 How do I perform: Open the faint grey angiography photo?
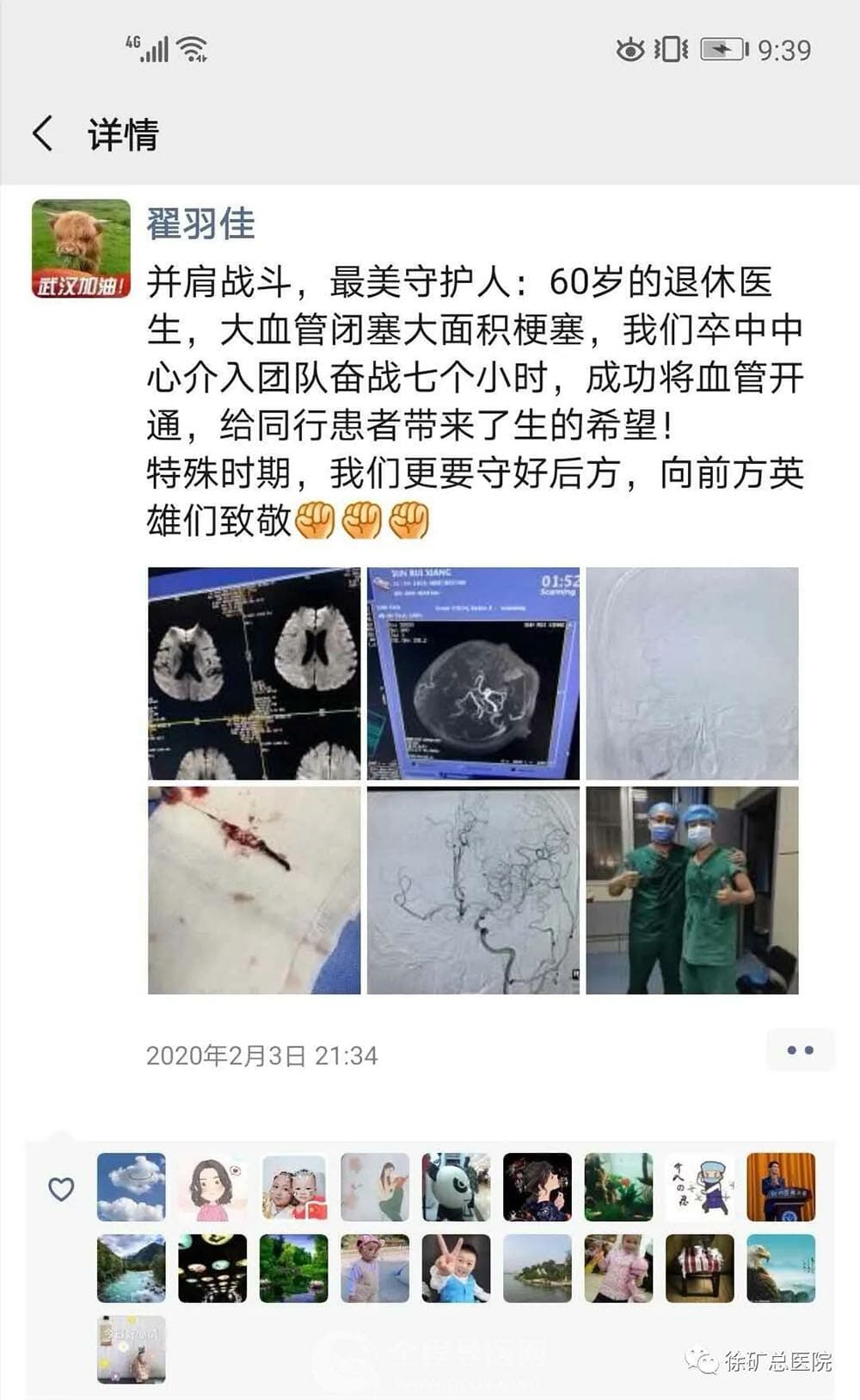click(692, 673)
